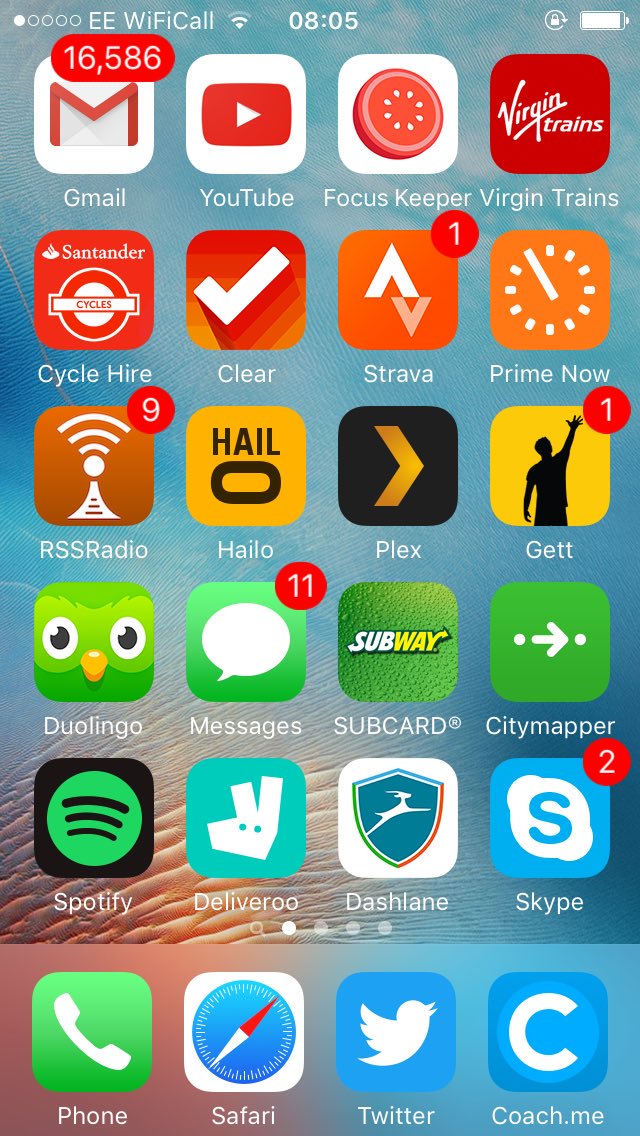Open RSSRadio podcasts
The height and width of the screenshot is (1136, 640).
coord(94,467)
